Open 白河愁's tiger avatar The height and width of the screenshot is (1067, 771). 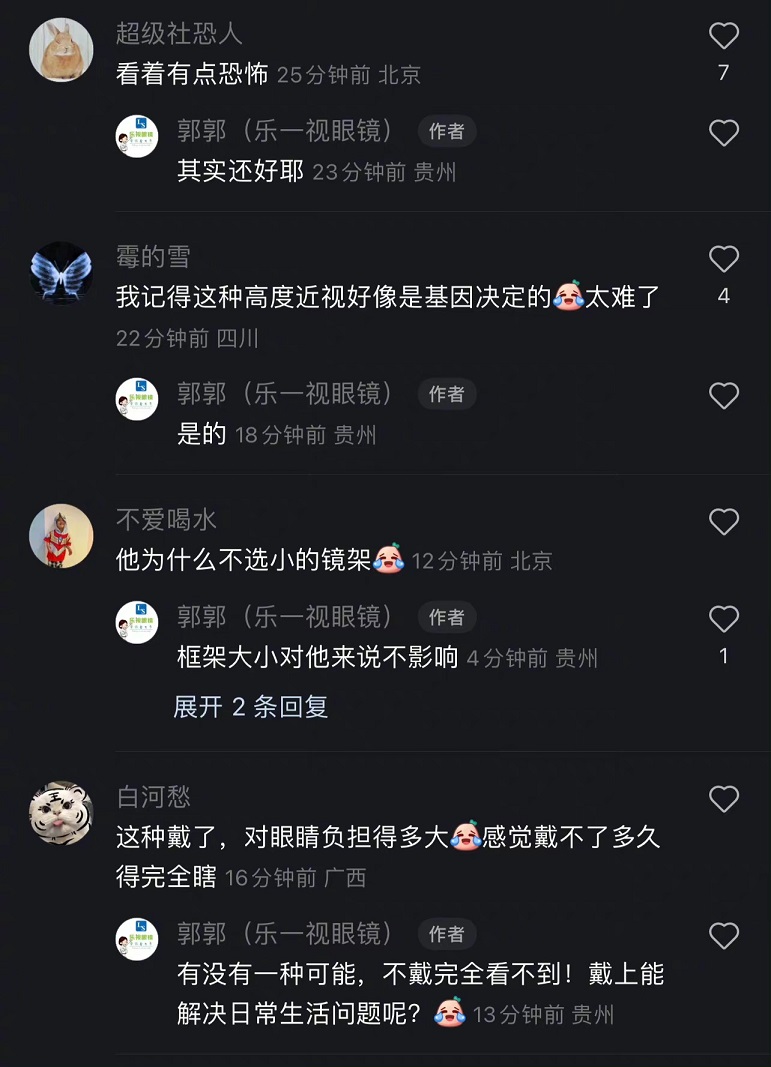click(x=61, y=811)
